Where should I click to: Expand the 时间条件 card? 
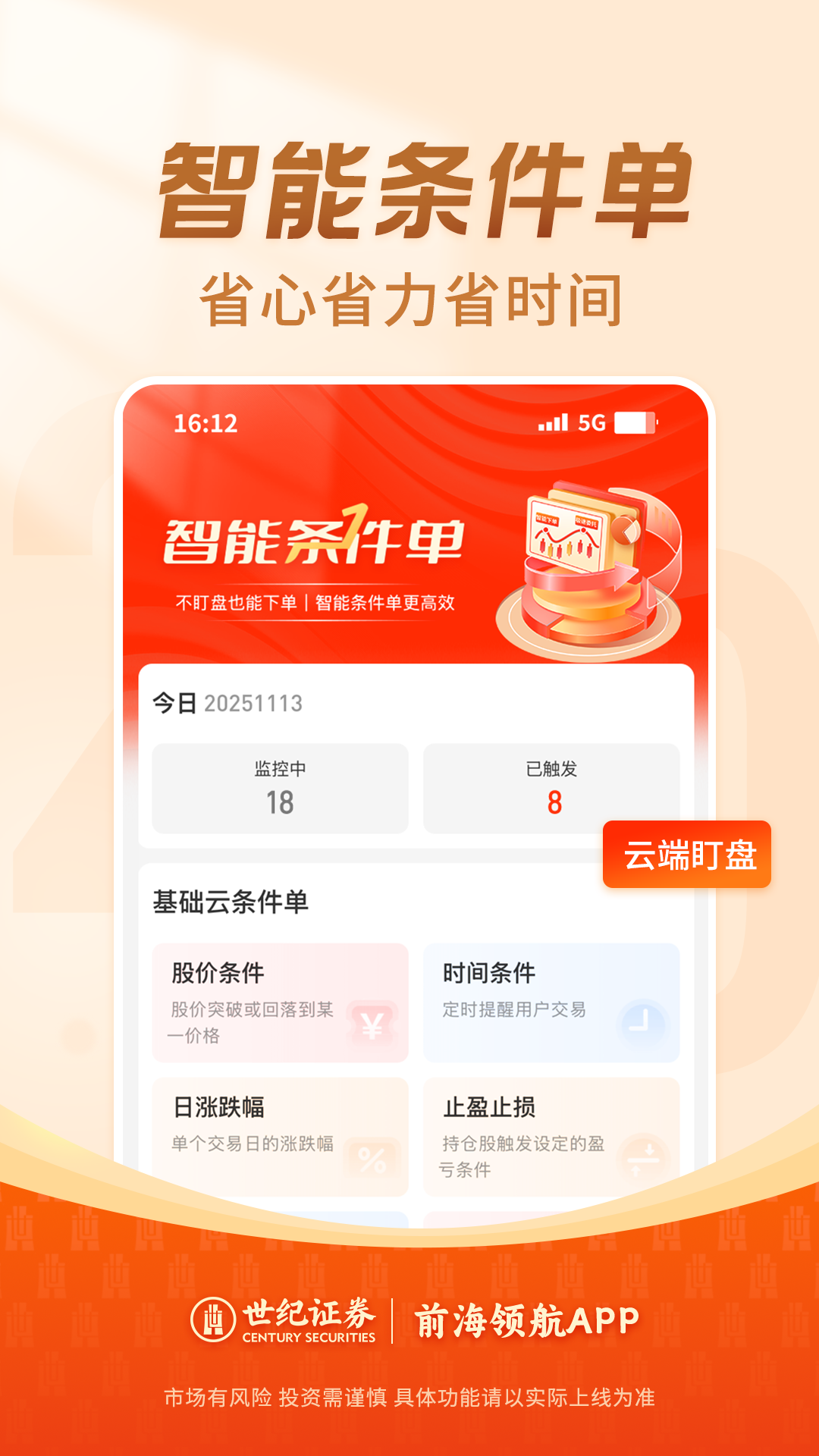point(551,1003)
